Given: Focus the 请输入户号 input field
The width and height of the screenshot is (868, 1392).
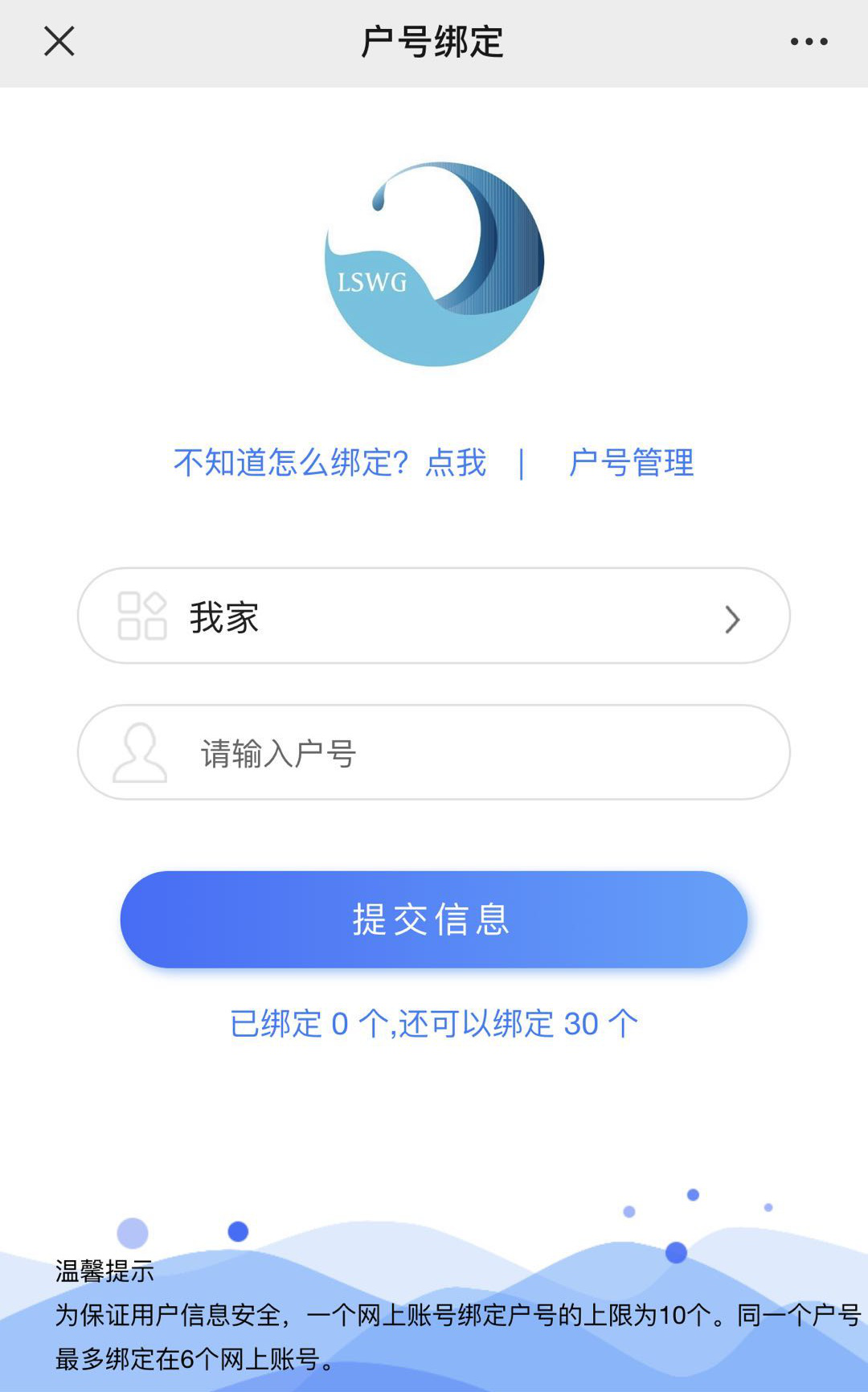Looking at the screenshot, I should coord(434,752).
